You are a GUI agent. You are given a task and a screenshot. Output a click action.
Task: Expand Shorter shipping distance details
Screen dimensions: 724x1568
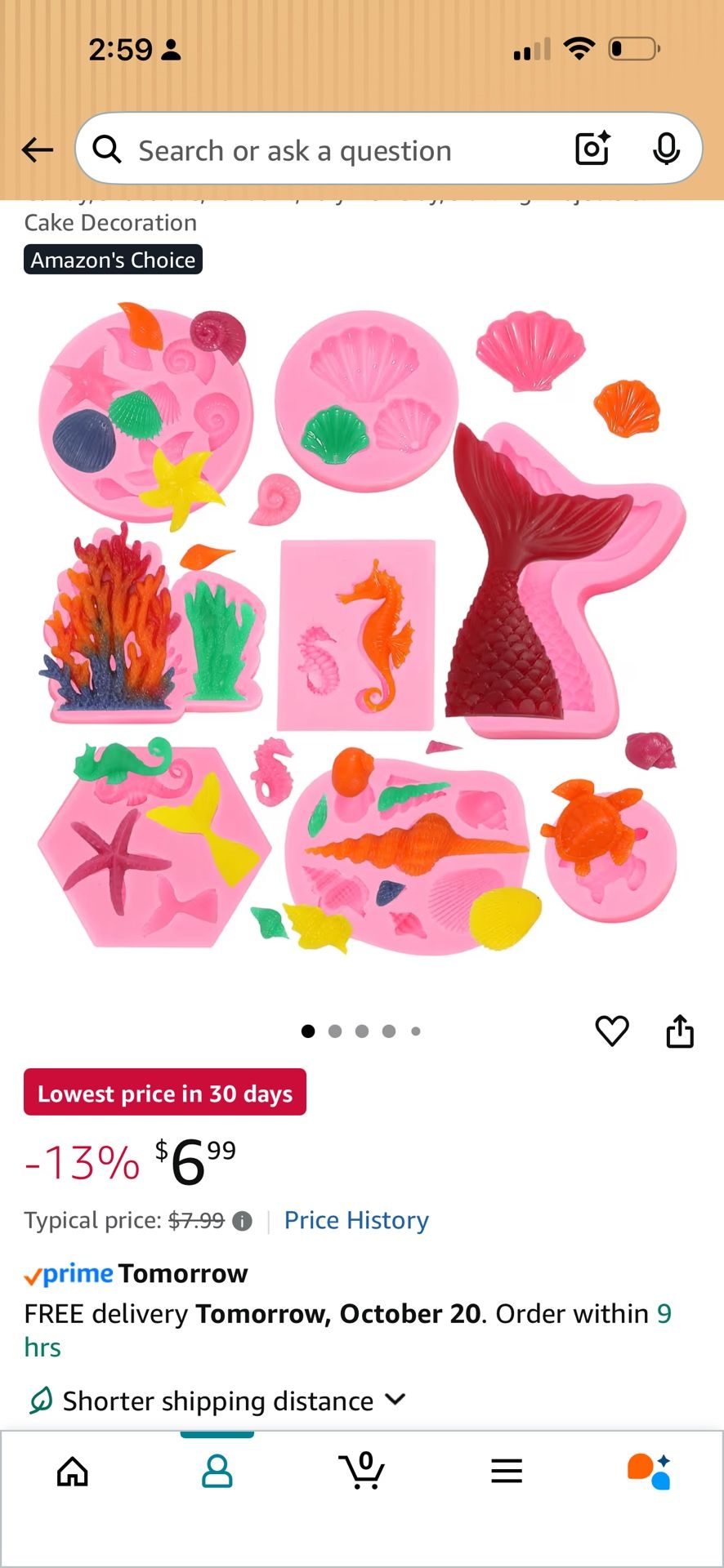coord(217,1401)
